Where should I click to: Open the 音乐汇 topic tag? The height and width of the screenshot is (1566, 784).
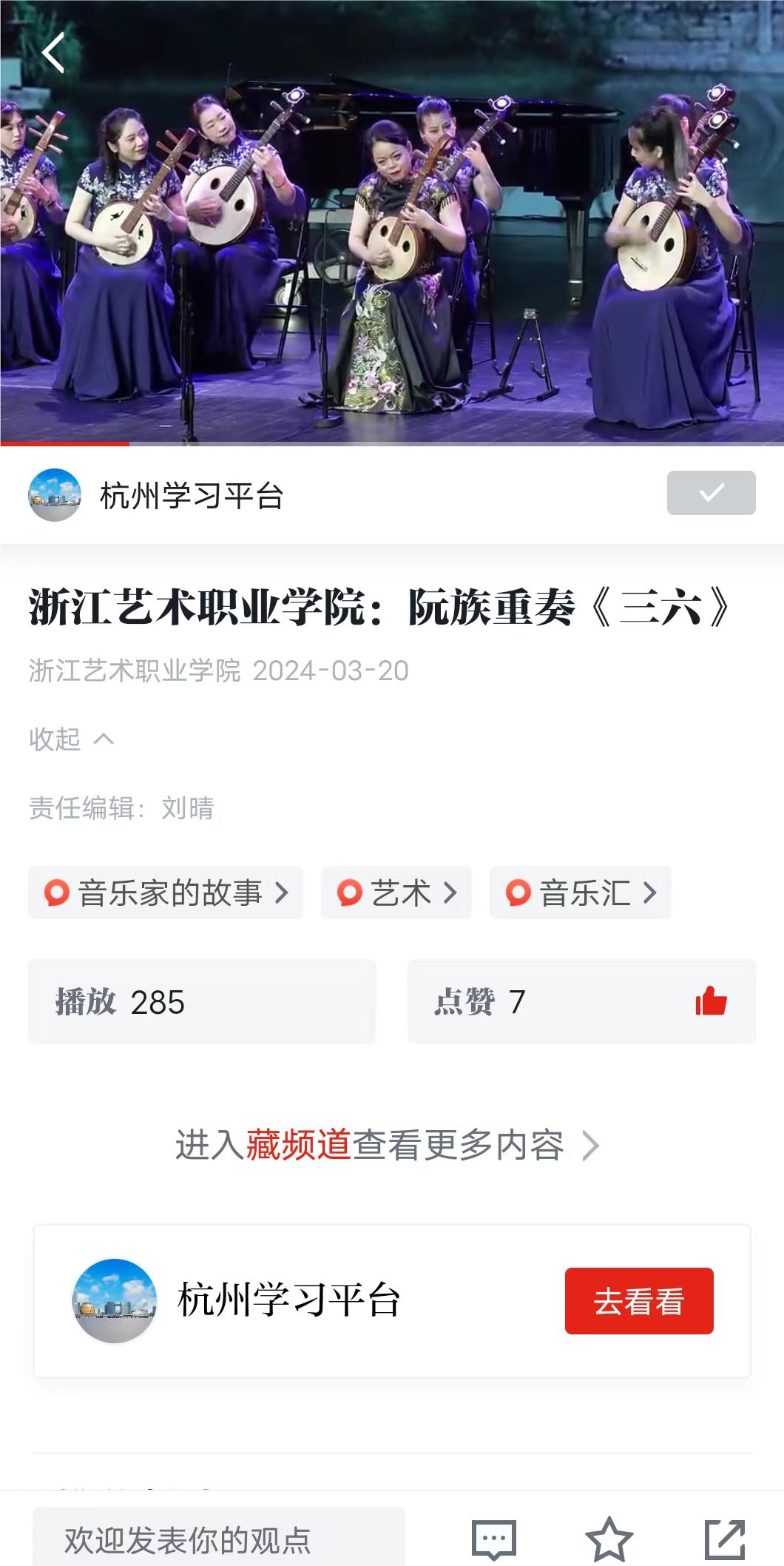tap(581, 893)
